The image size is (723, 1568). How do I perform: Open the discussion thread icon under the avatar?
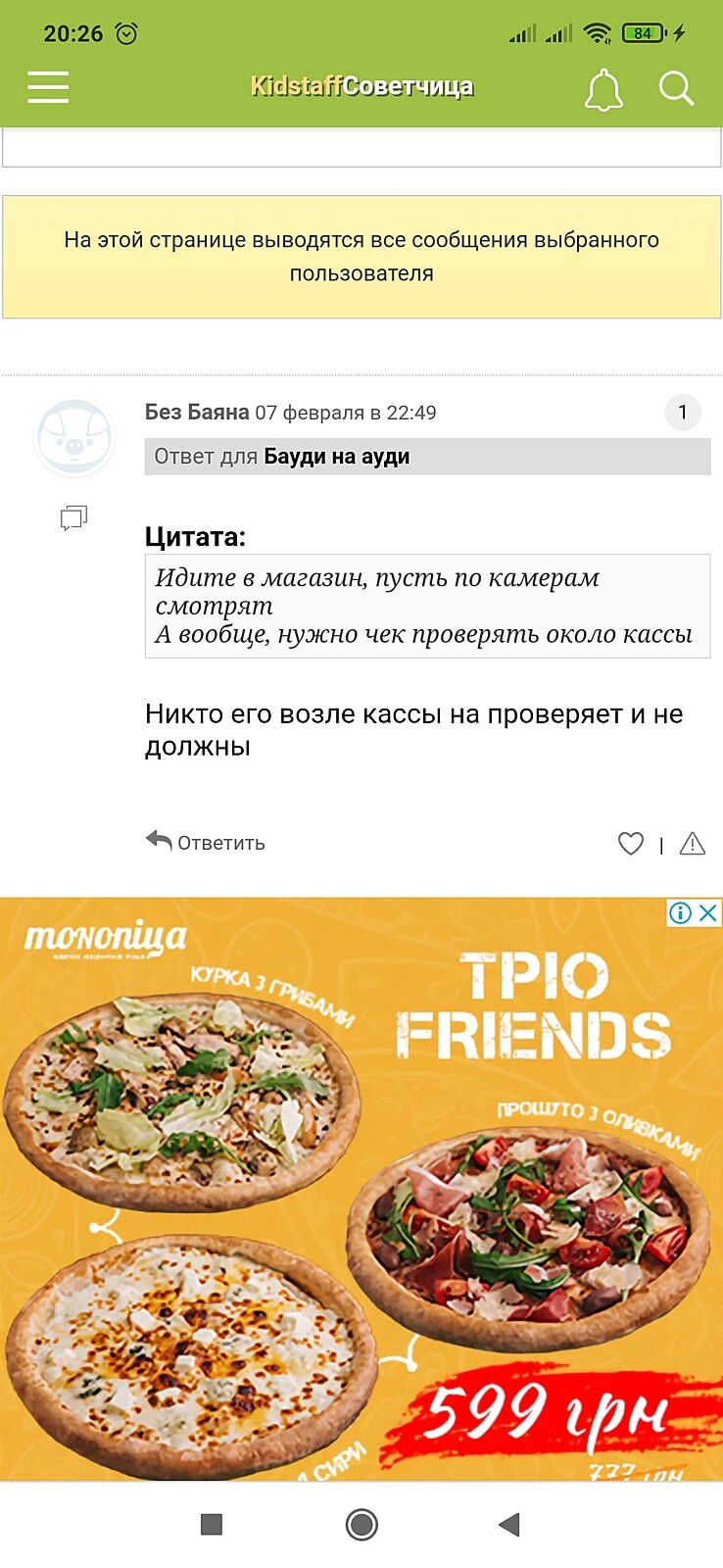(74, 517)
